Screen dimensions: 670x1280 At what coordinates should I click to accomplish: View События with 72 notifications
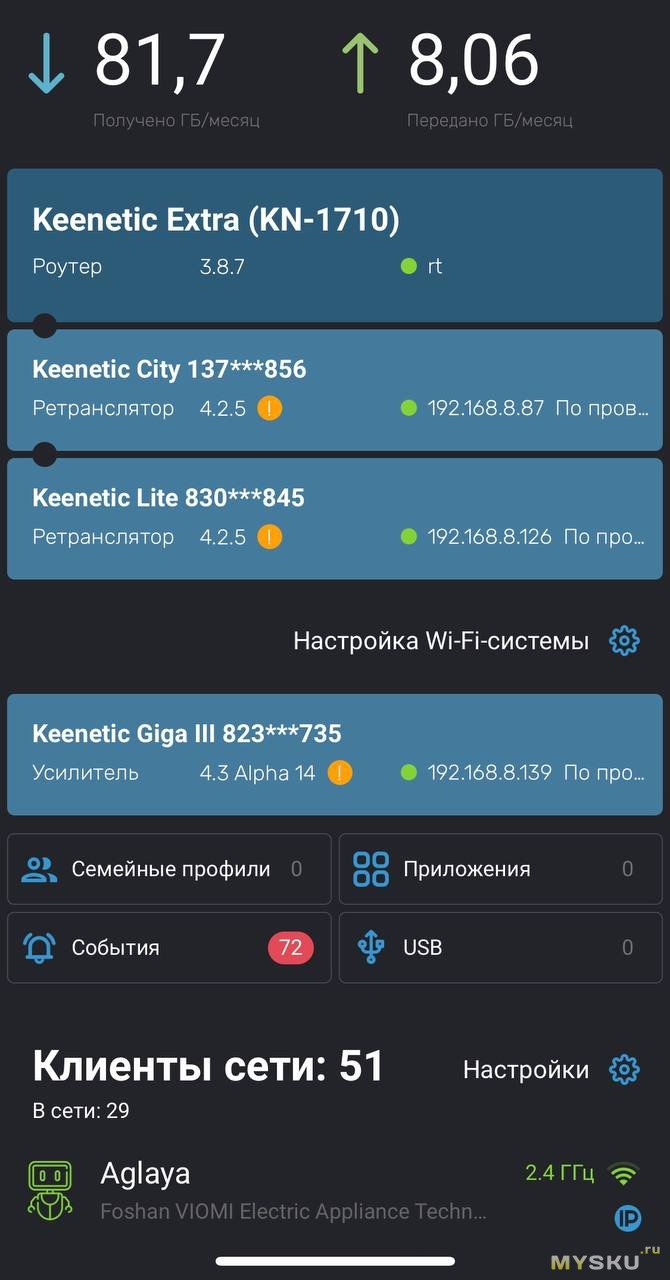169,947
